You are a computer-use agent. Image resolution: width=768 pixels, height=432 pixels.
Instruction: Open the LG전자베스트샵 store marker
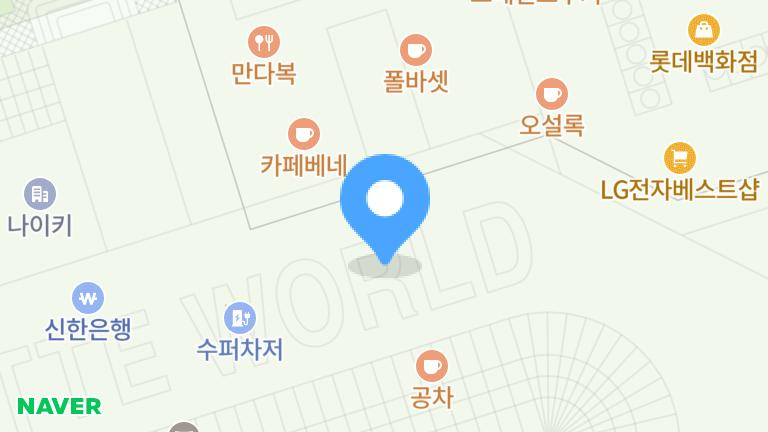[x=680, y=158]
